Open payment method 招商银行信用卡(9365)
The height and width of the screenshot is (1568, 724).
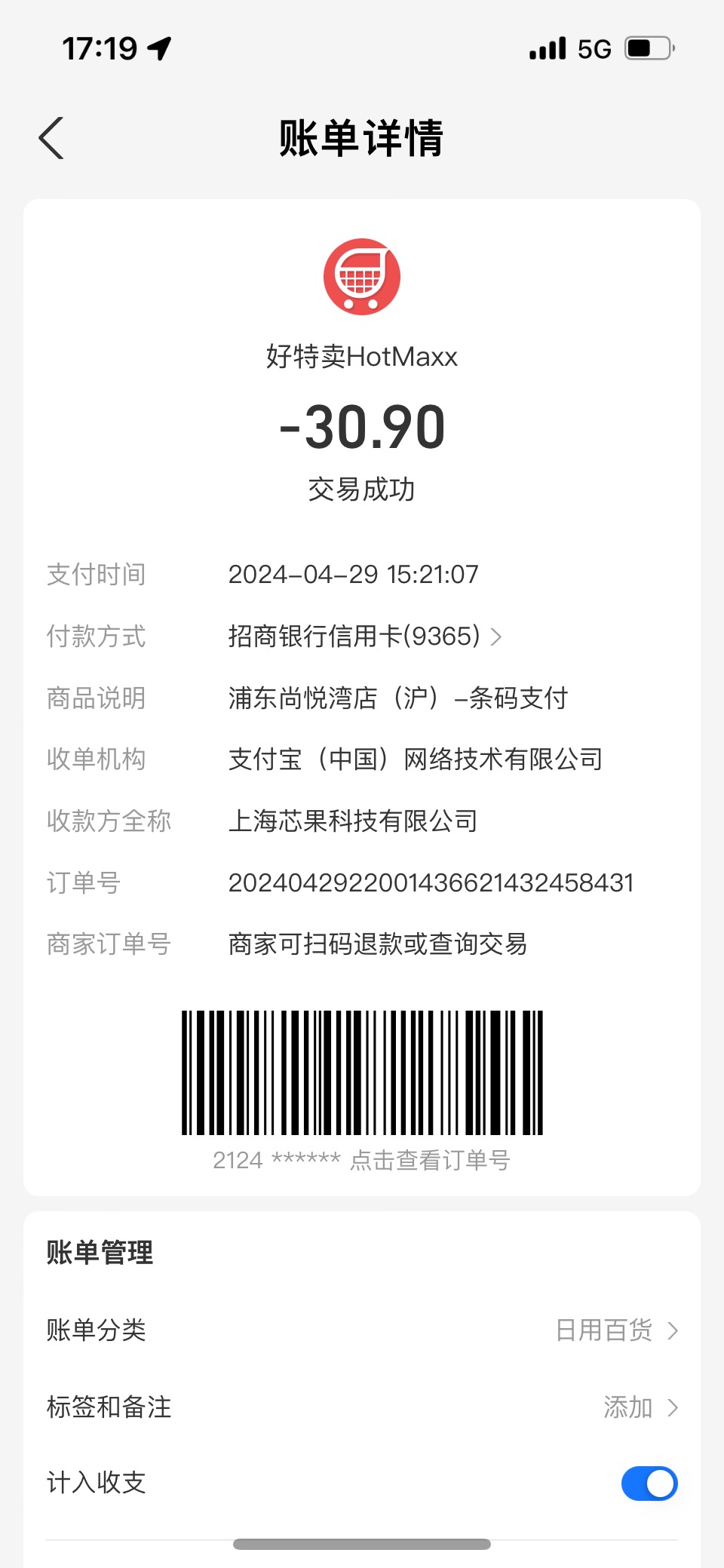pyautogui.click(x=365, y=637)
